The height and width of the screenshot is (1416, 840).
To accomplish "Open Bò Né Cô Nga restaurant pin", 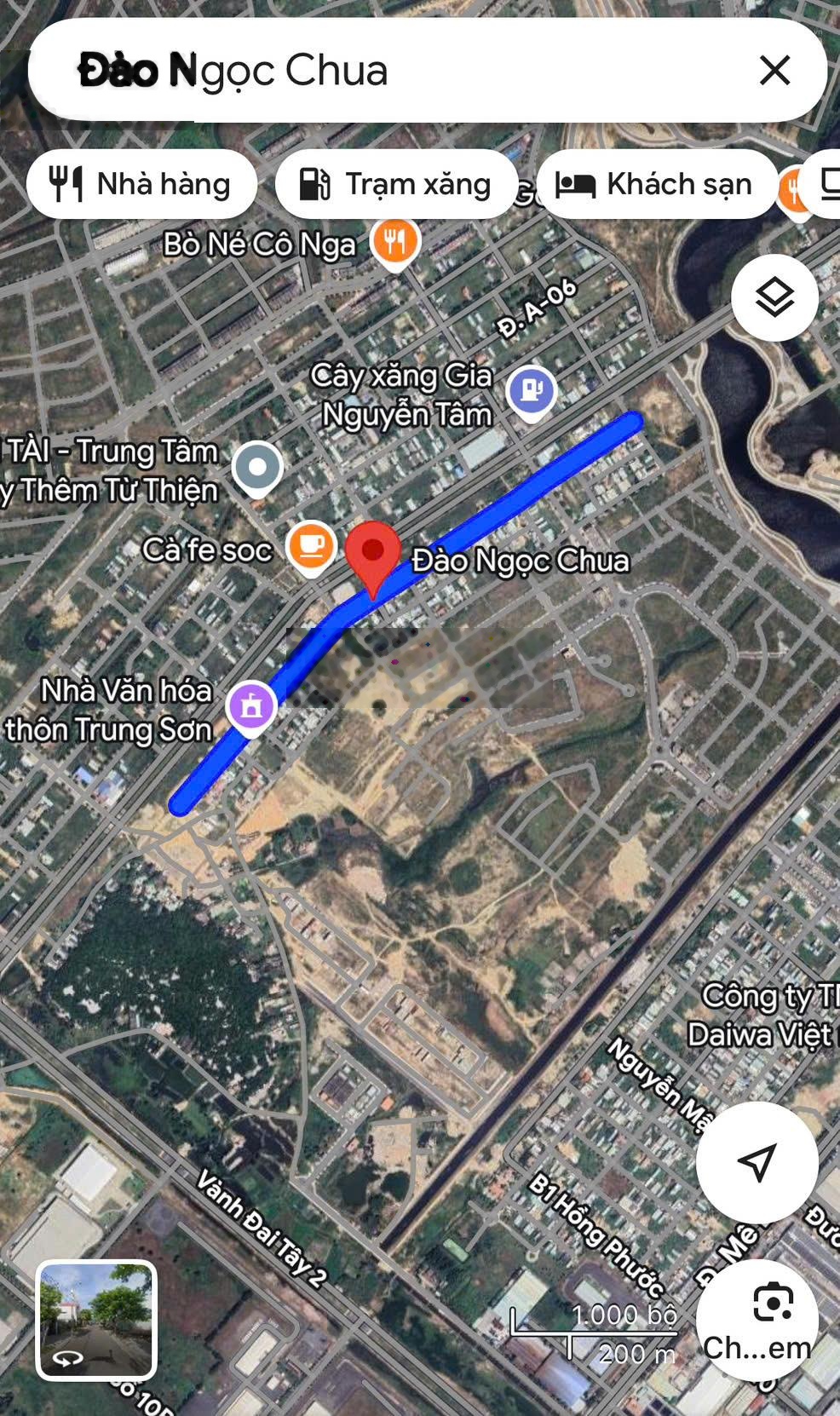I will pyautogui.click(x=394, y=242).
